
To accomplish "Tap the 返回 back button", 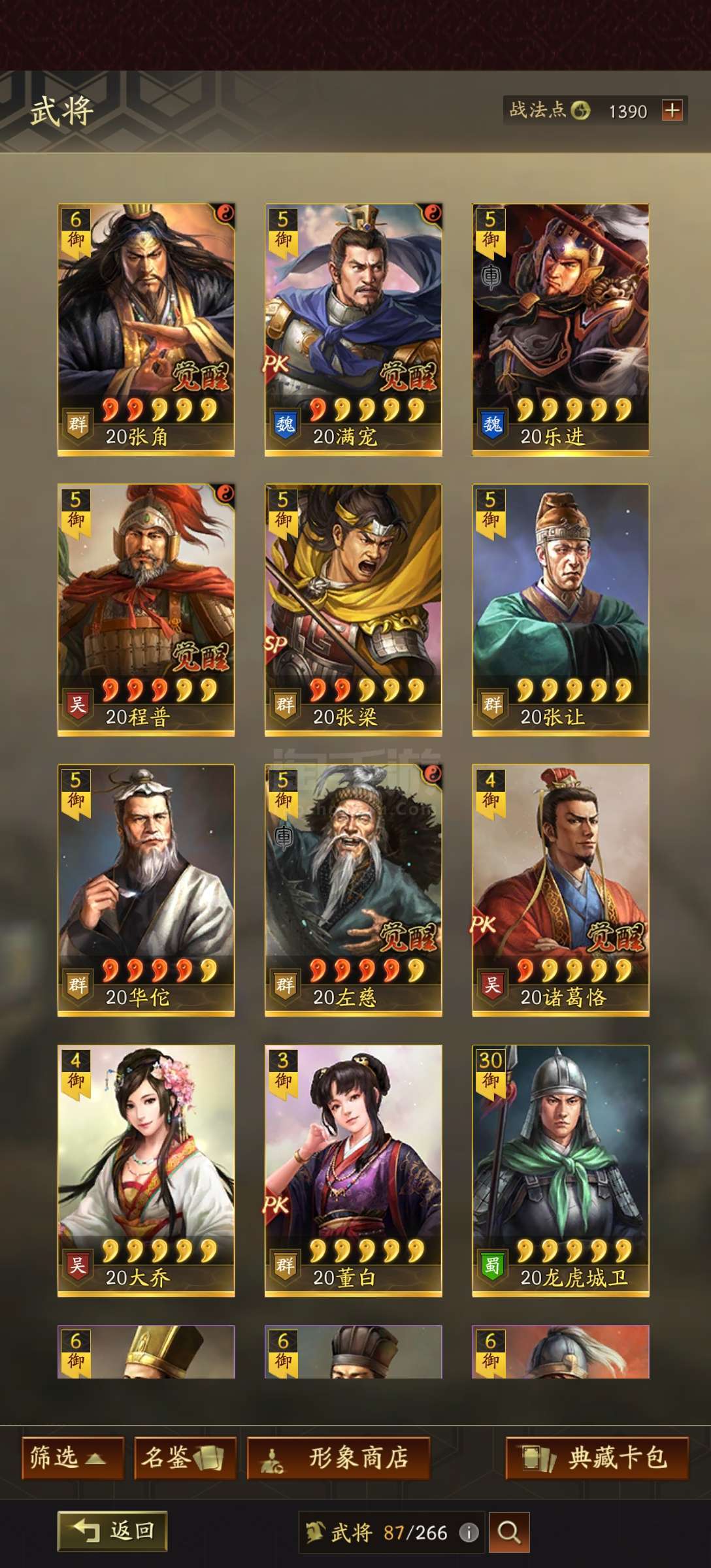I will pos(112,1531).
